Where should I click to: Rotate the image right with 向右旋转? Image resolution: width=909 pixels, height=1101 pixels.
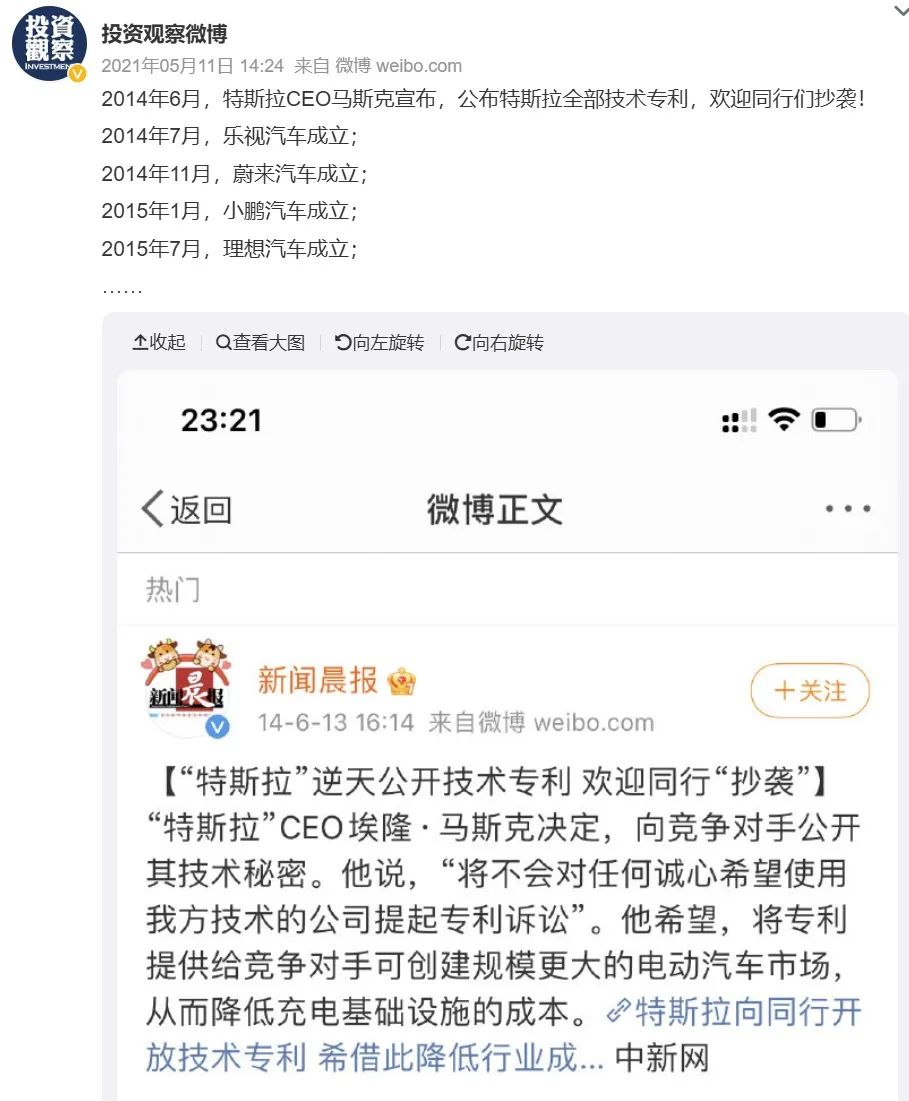pos(499,343)
